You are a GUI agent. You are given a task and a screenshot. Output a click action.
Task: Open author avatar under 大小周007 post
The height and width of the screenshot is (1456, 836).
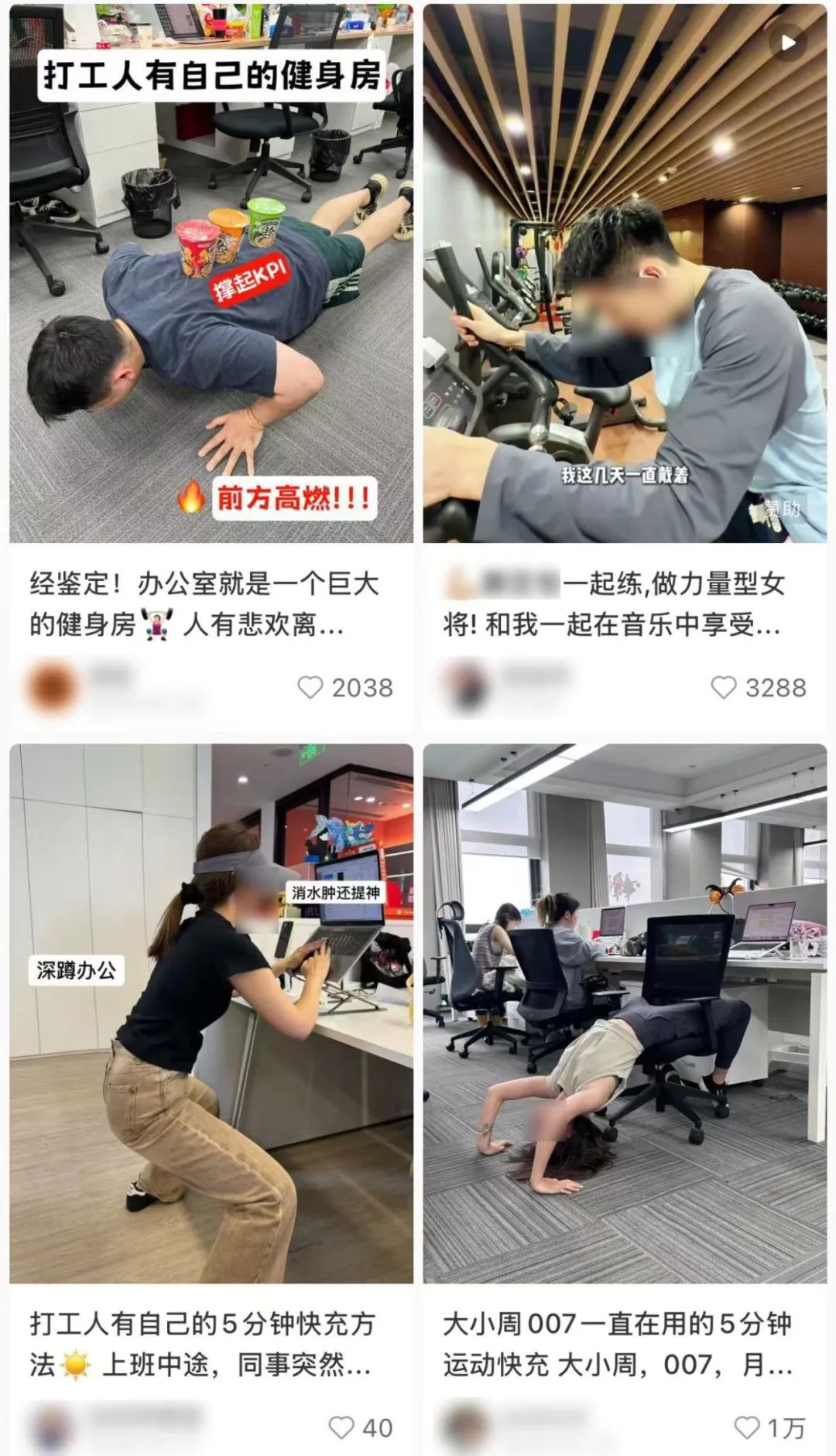[467, 1427]
